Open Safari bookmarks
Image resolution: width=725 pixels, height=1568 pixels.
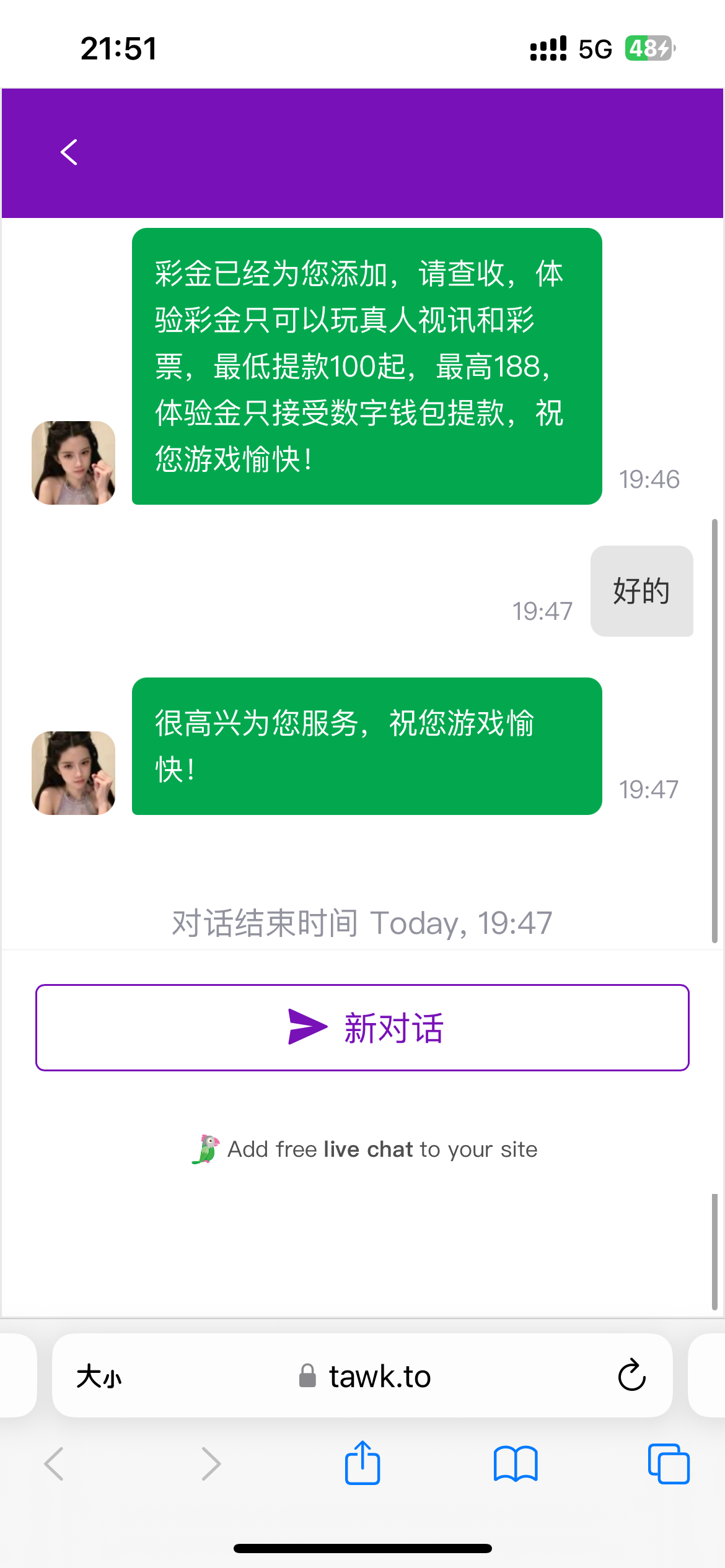[516, 1463]
